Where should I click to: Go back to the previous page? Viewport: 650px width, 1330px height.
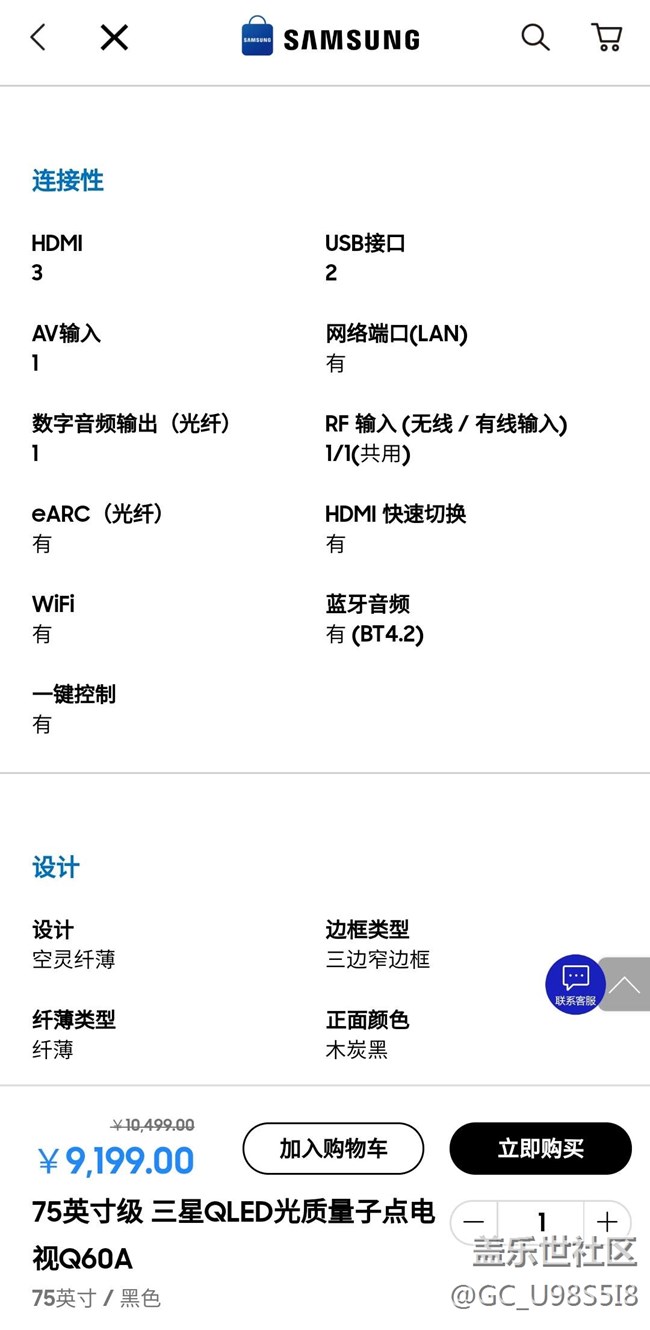(x=38, y=38)
